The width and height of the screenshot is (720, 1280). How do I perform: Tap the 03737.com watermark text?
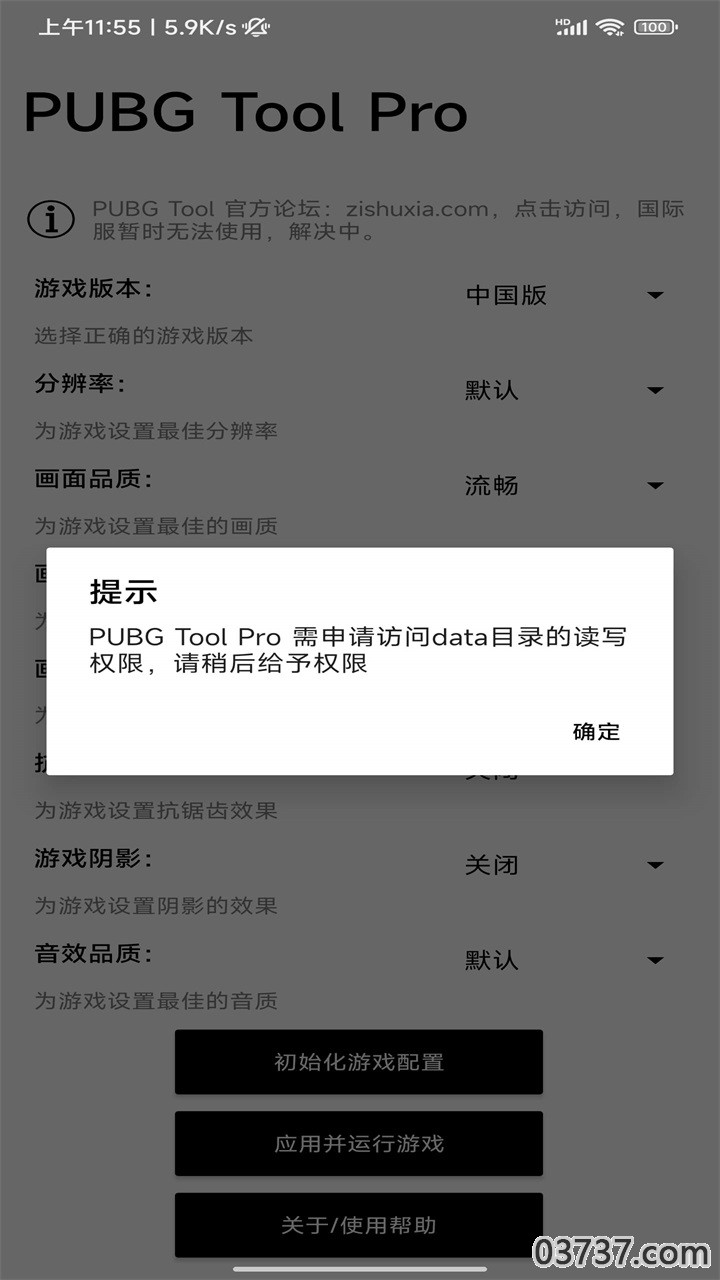pyautogui.click(x=622, y=1252)
